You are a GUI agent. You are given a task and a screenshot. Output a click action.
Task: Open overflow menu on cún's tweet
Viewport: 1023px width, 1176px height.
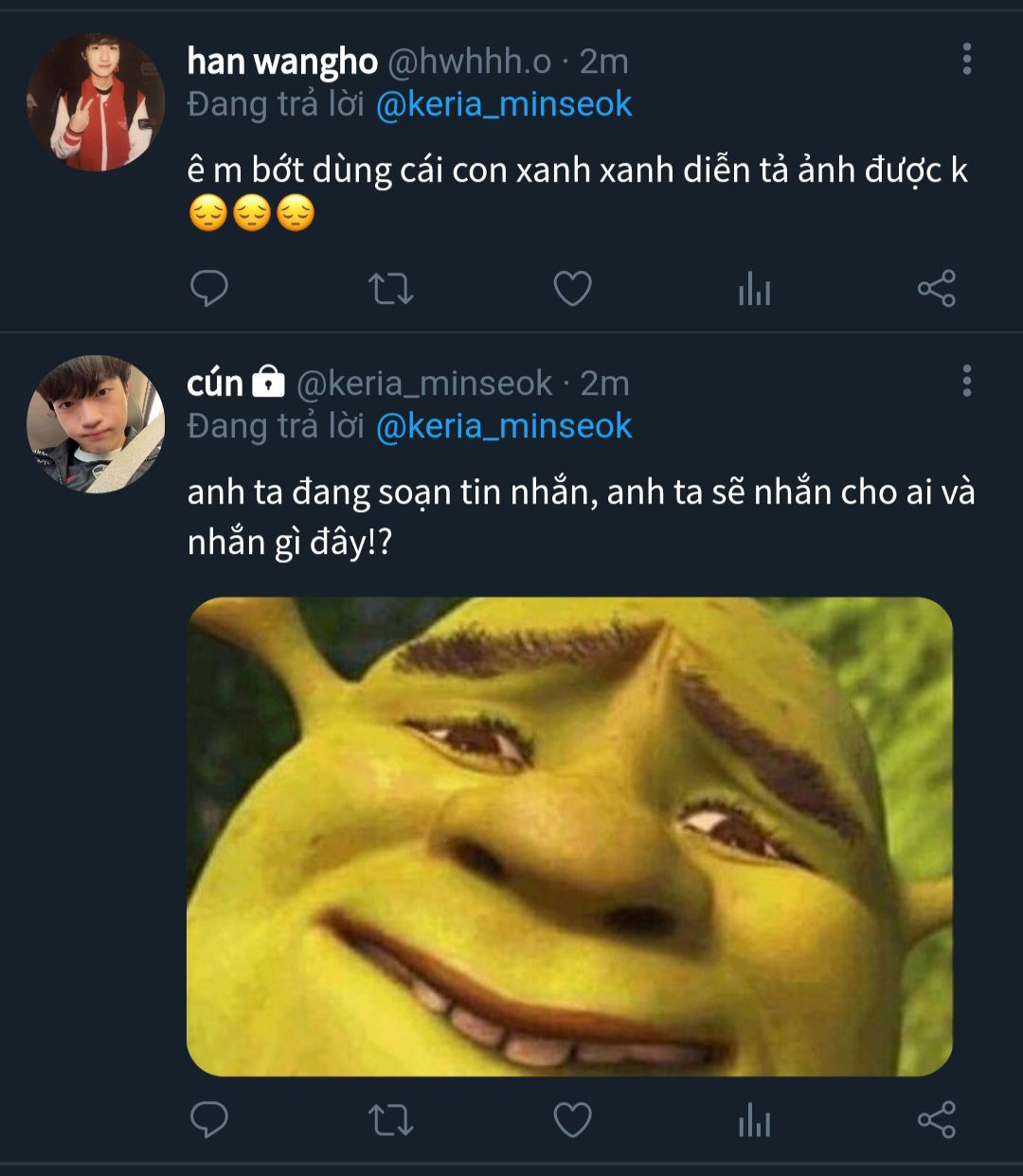[x=966, y=381]
